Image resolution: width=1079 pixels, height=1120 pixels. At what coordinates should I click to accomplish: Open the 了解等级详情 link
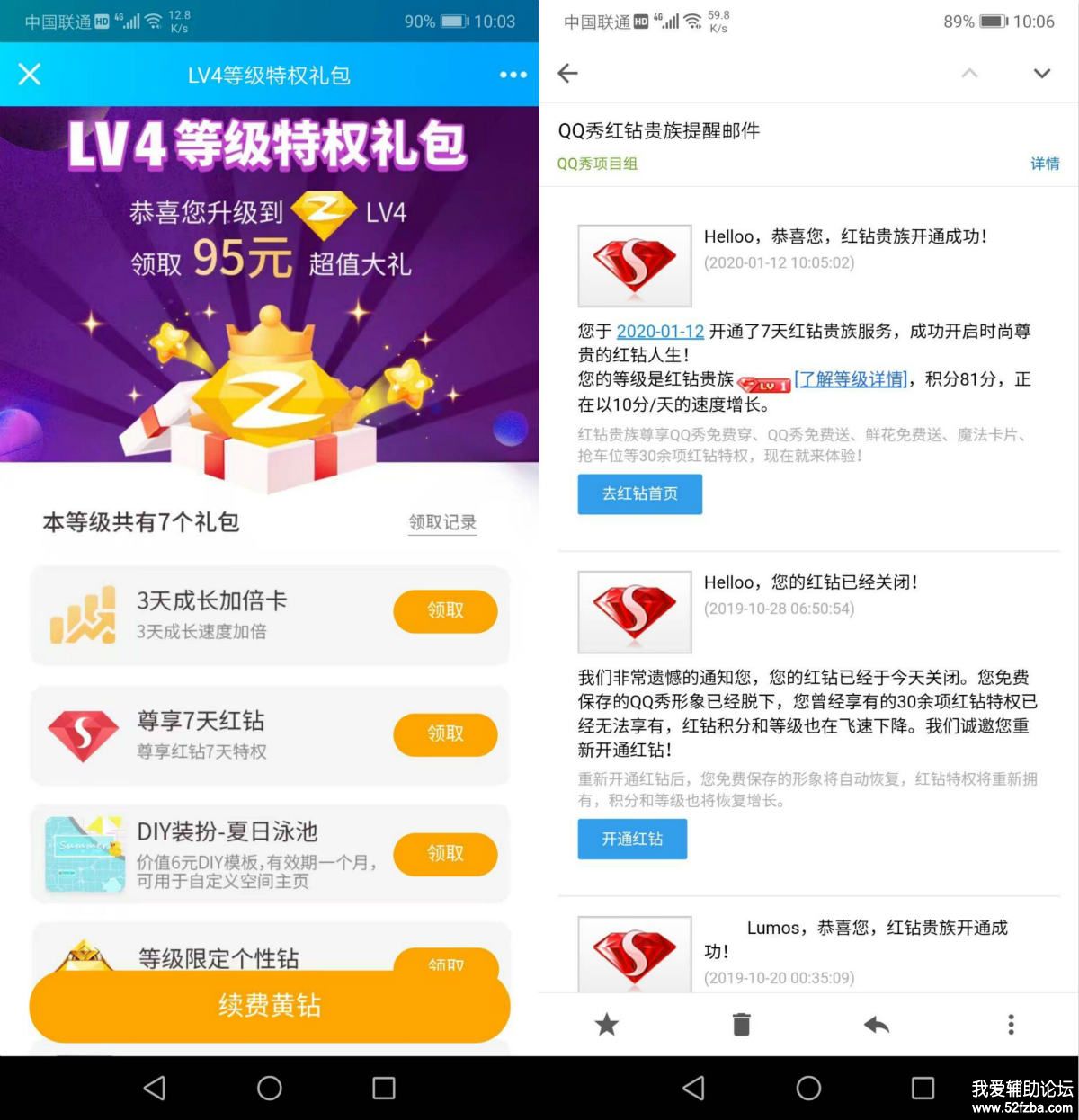tap(851, 379)
